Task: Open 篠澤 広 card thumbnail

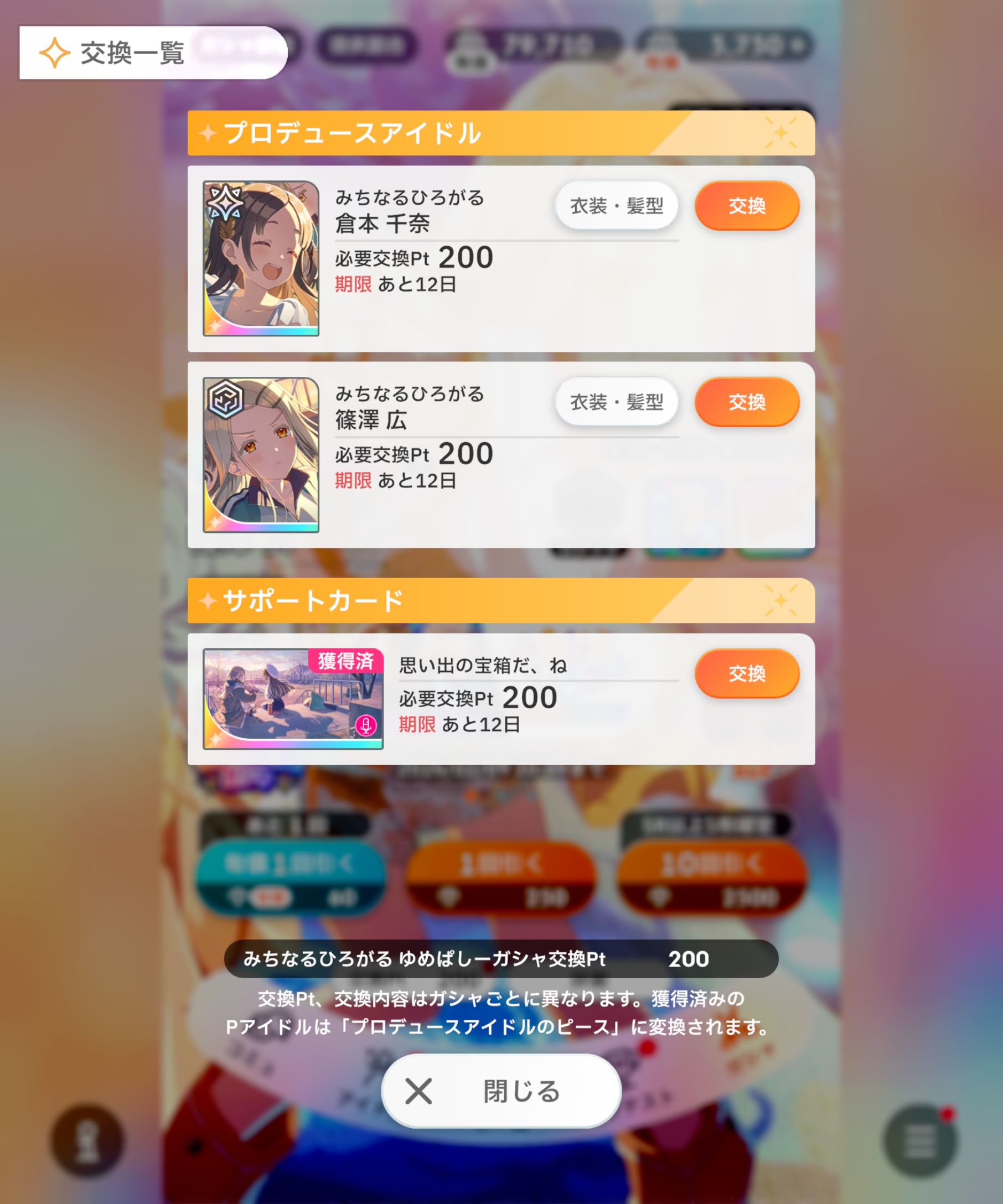Action: click(x=261, y=454)
